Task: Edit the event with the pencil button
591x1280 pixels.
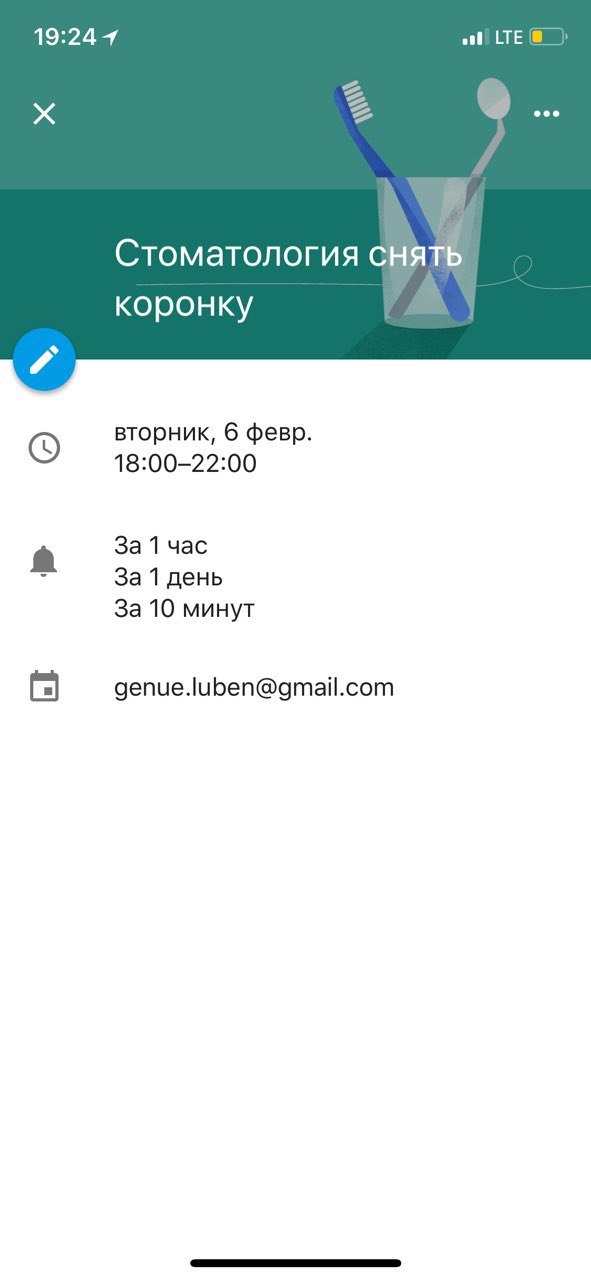Action: (x=44, y=360)
